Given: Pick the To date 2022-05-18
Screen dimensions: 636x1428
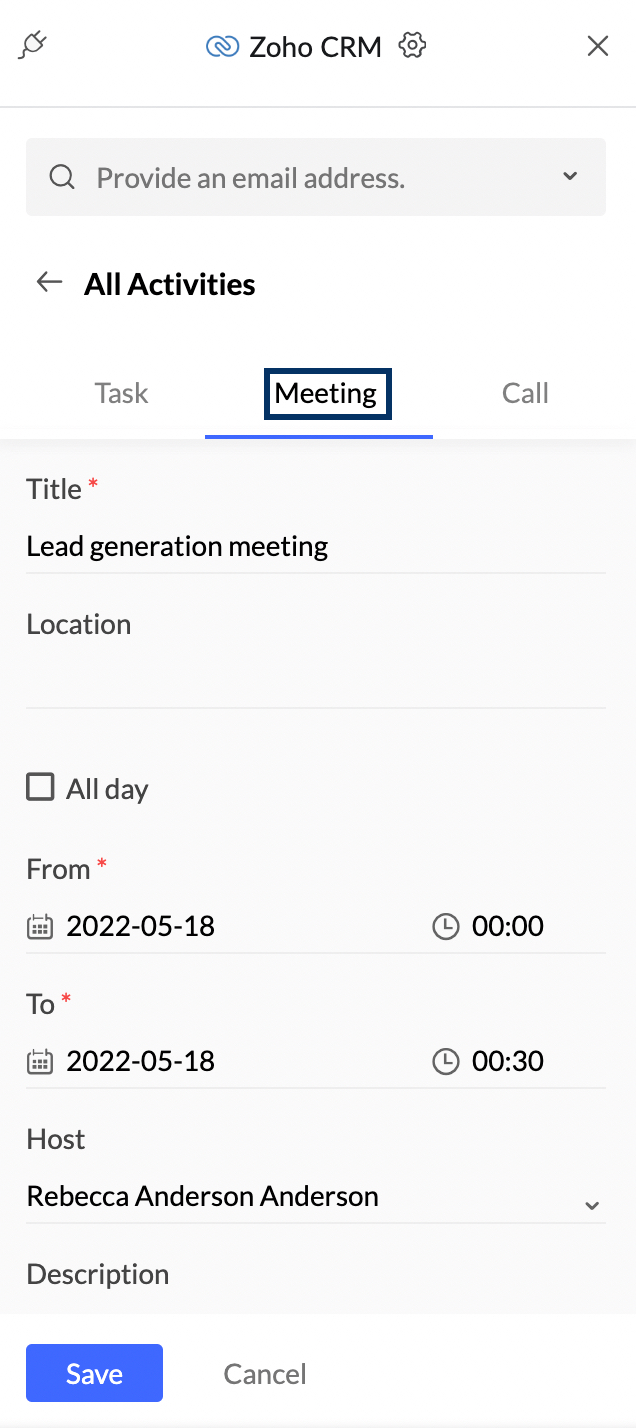Looking at the screenshot, I should click(140, 1061).
